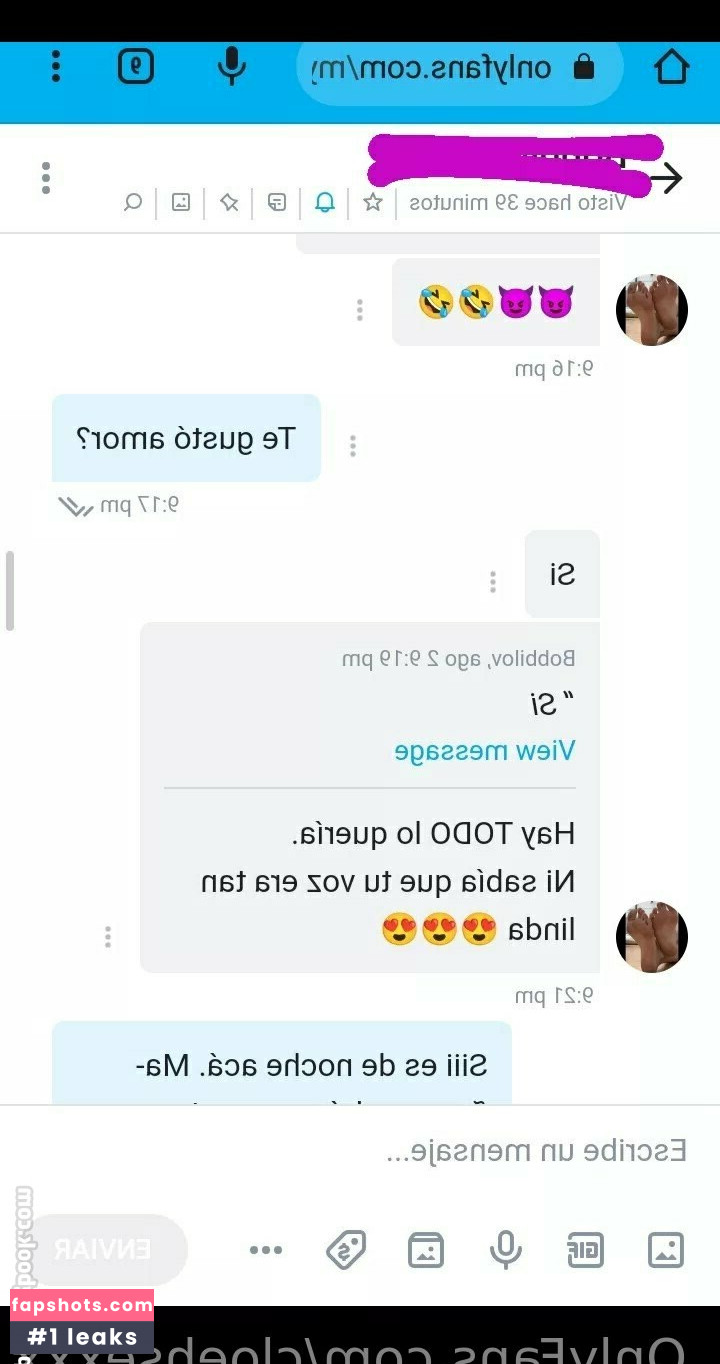Open the browser tab switcher showing 9
The width and height of the screenshot is (720, 1364).
pyautogui.click(x=136, y=67)
